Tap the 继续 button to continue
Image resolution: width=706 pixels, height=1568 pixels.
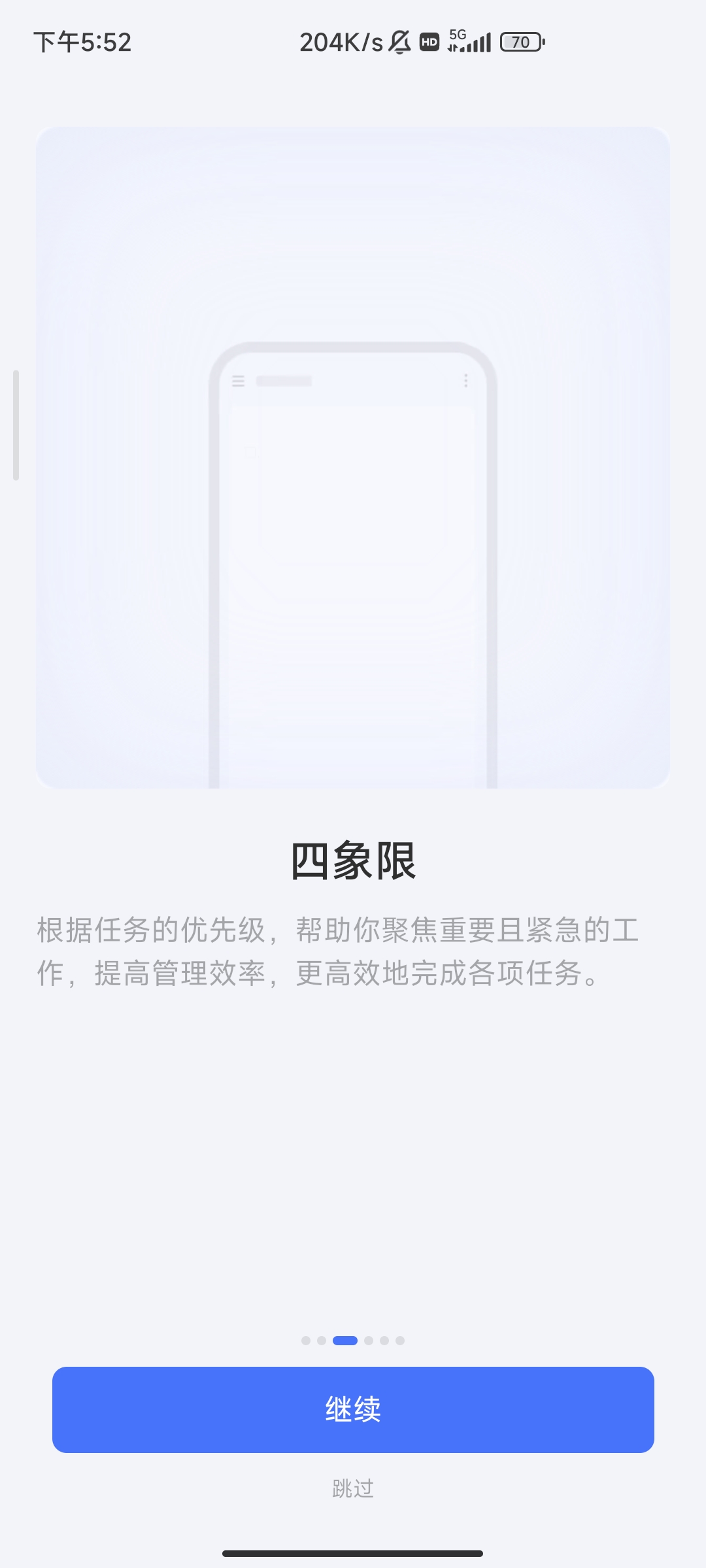353,1409
